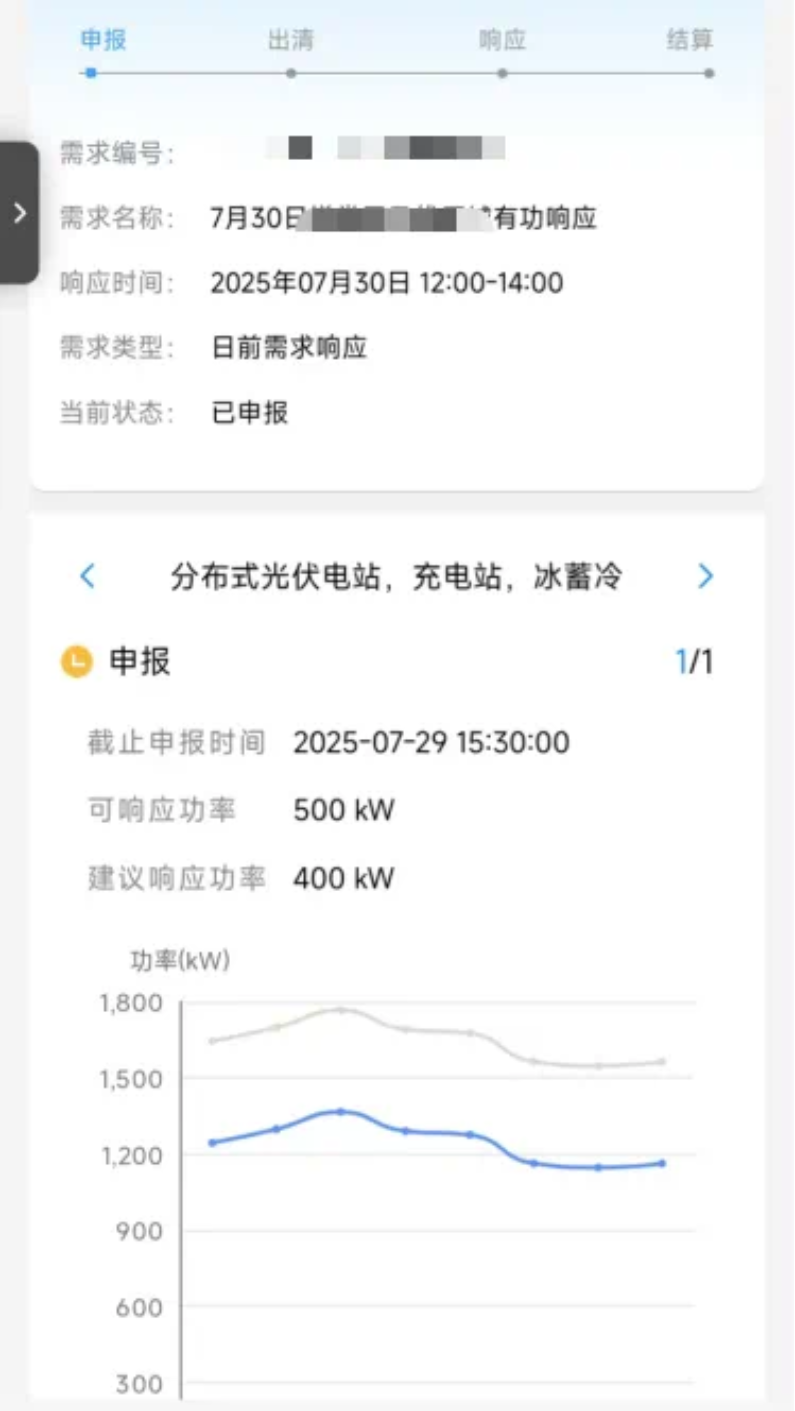Expand the dark side panel arrow
This screenshot has width=795, height=1411.
[19, 212]
